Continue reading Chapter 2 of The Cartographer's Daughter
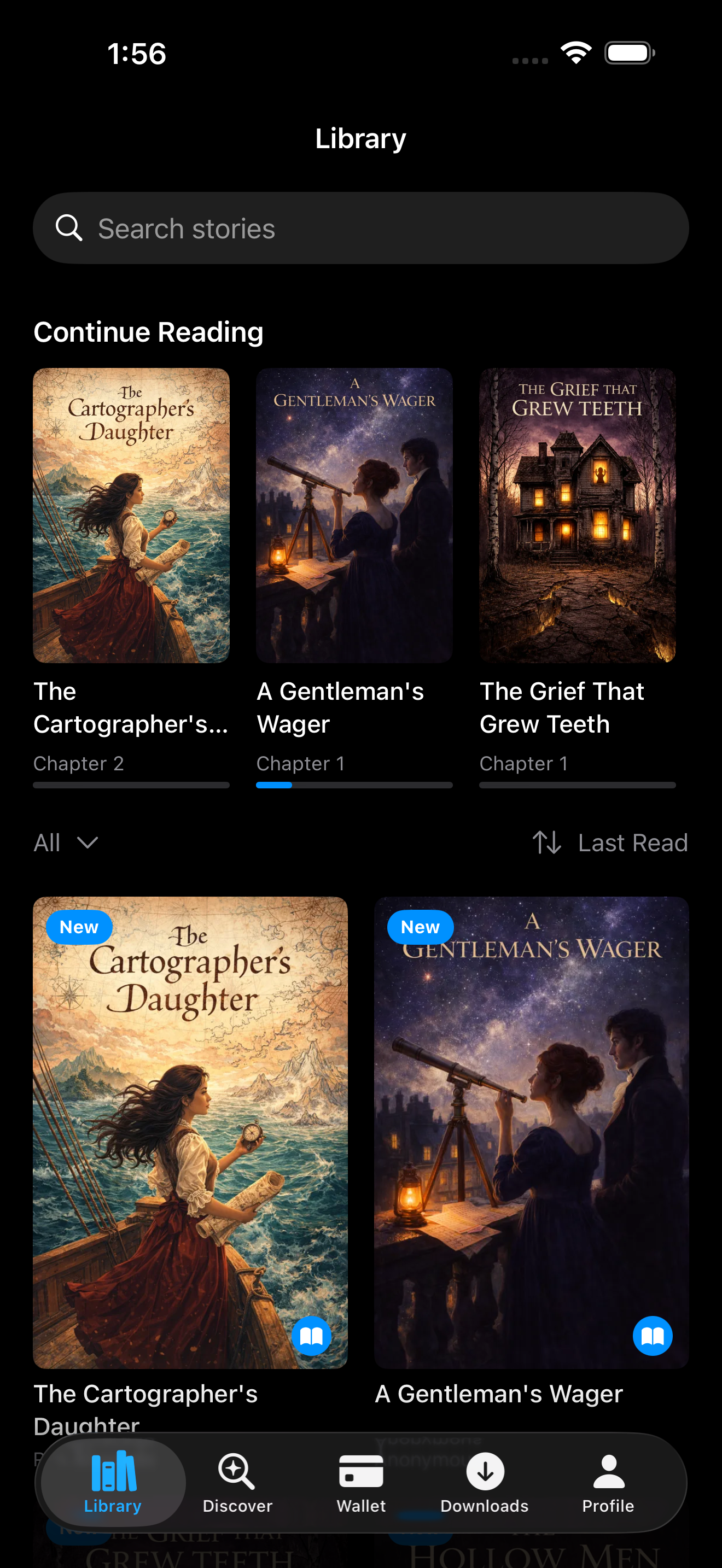Screen dimensions: 722x1568 [x=131, y=516]
